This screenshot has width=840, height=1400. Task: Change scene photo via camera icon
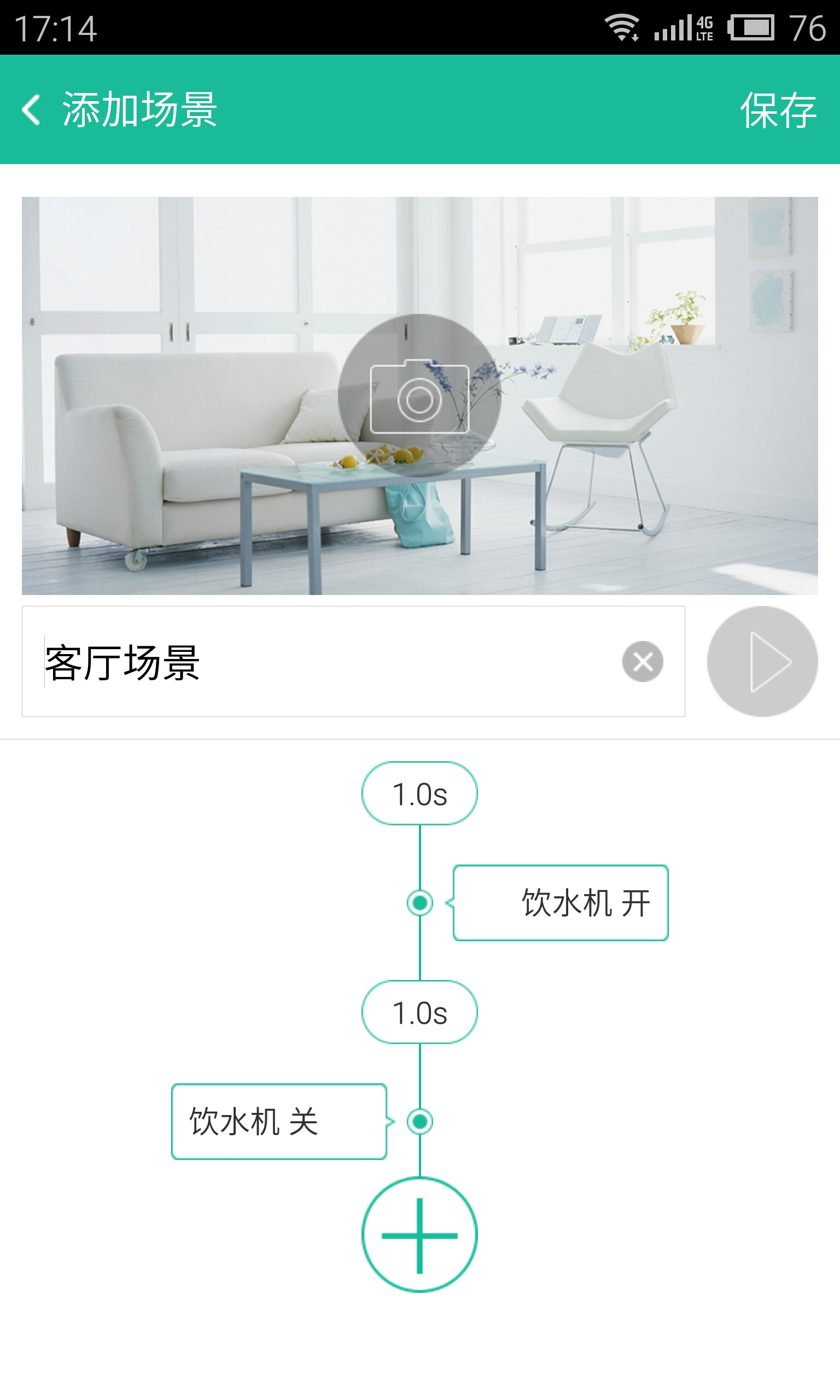click(x=419, y=396)
